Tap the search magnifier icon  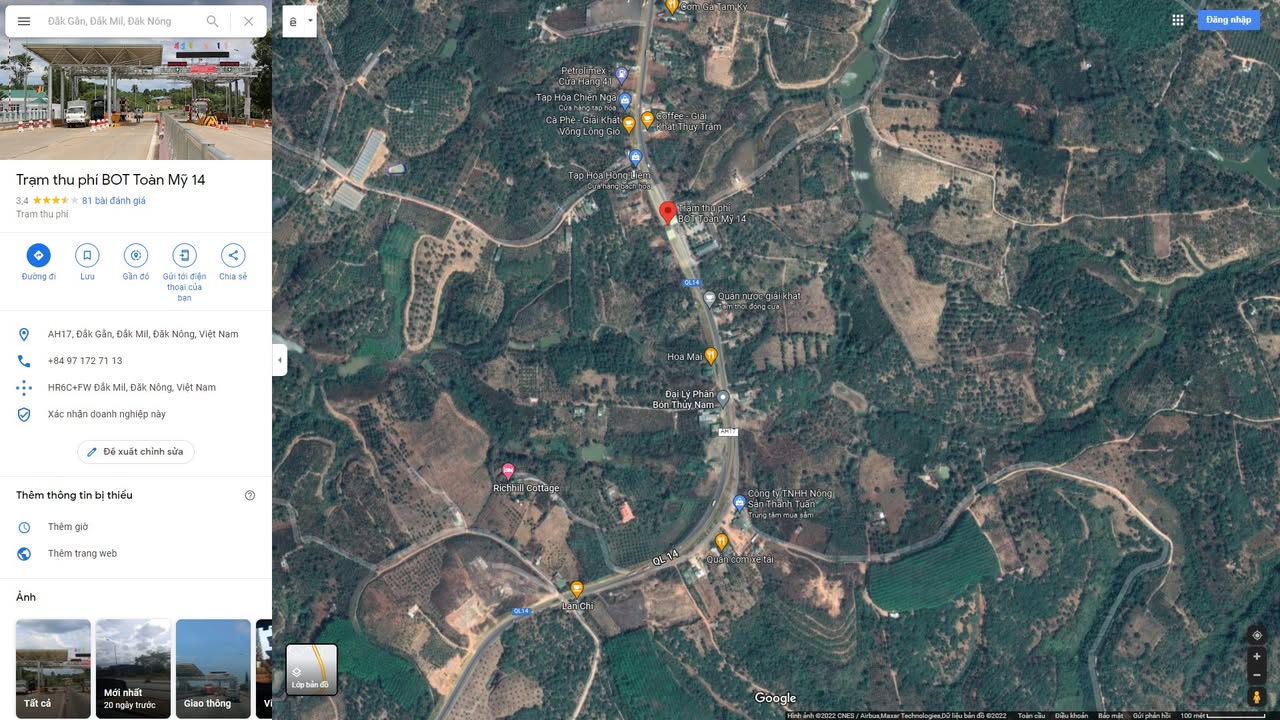point(212,21)
